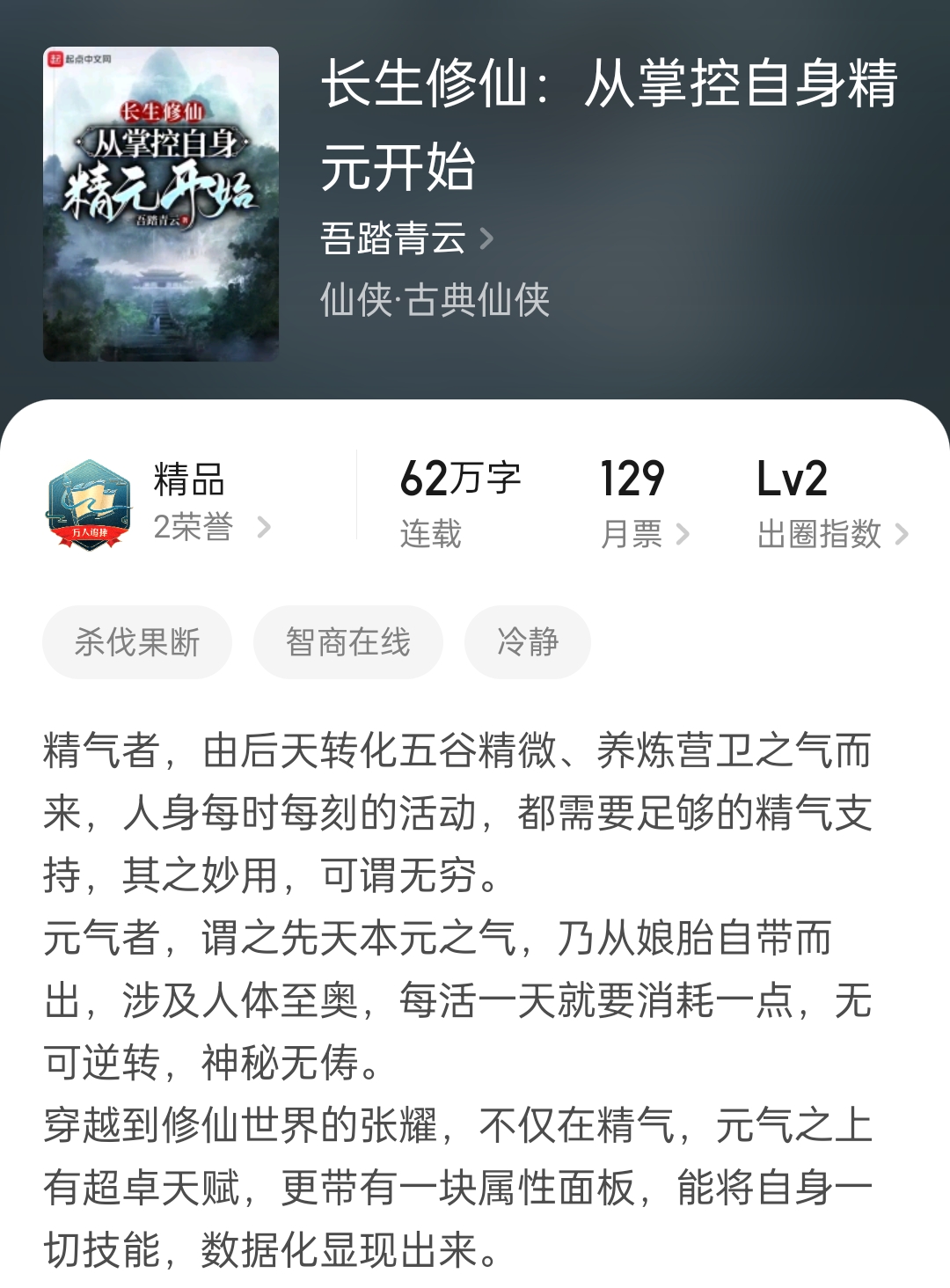Open author 吾踏青云's page
Viewport: 950px width, 1288px height.
point(405,238)
